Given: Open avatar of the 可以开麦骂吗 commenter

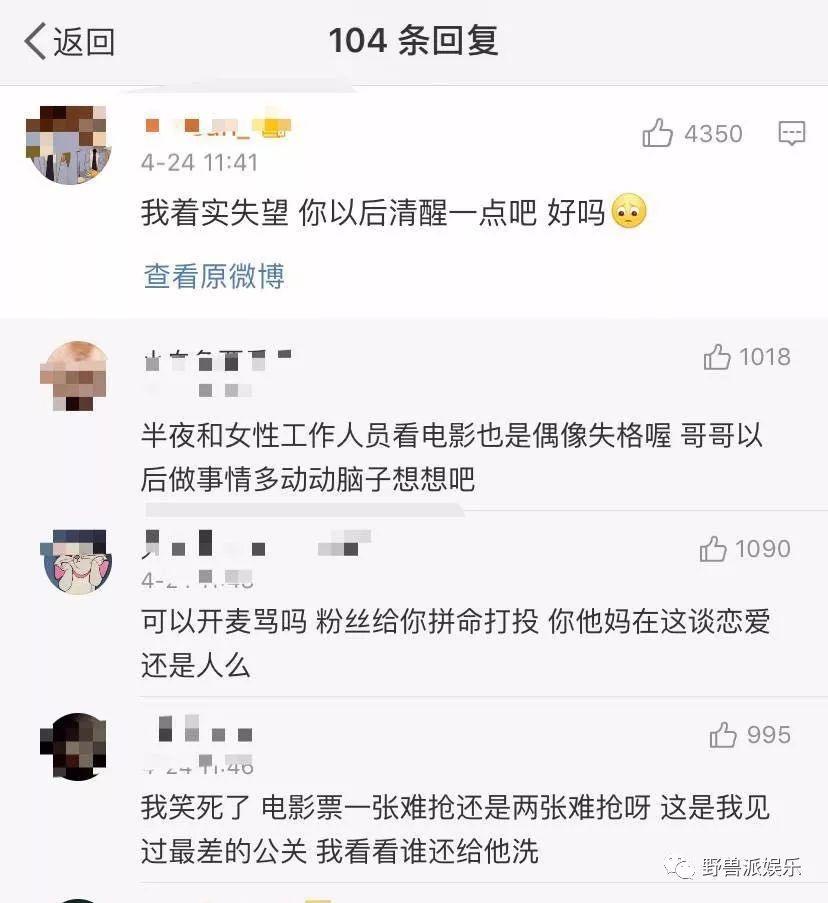Looking at the screenshot, I should click(x=73, y=562).
